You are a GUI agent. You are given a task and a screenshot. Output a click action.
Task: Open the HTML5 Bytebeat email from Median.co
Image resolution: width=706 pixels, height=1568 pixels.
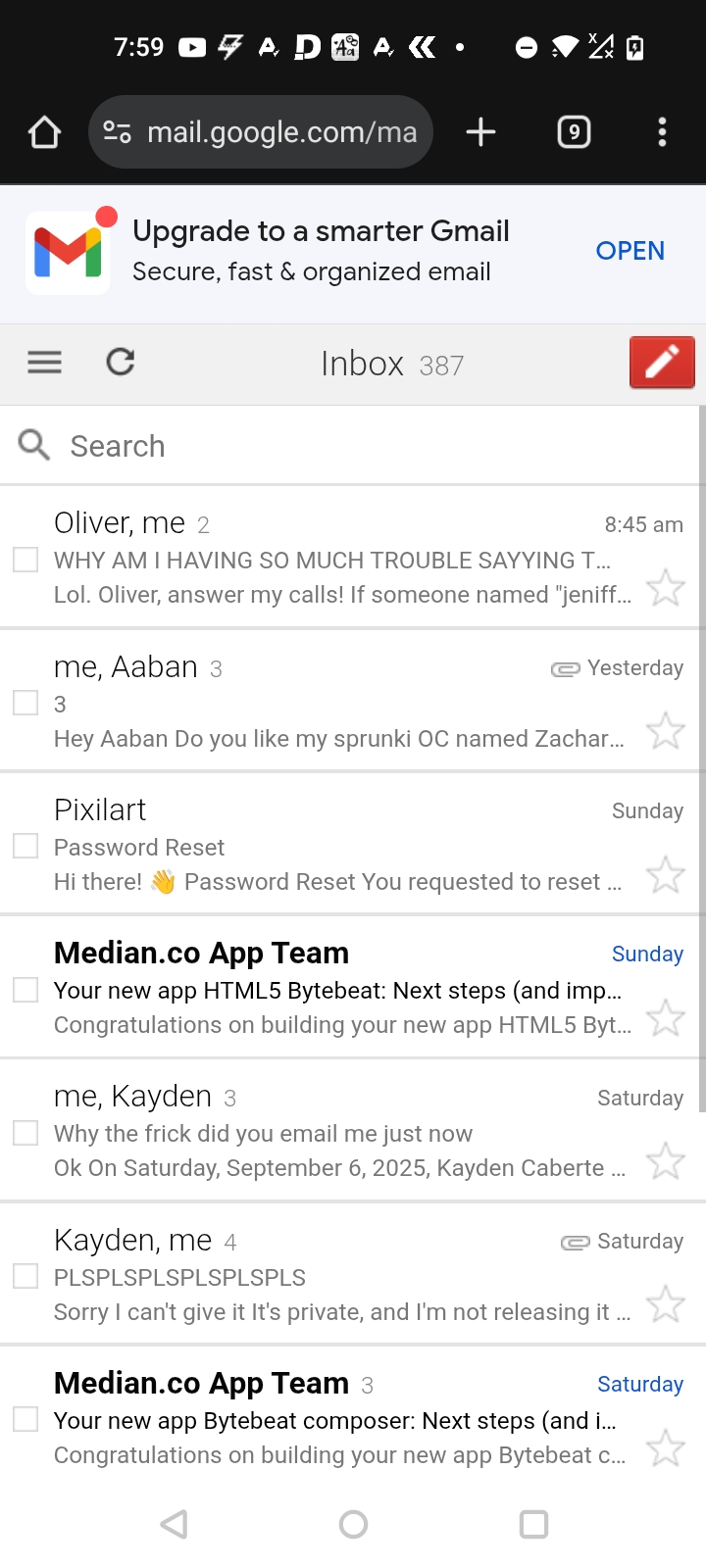click(333, 990)
